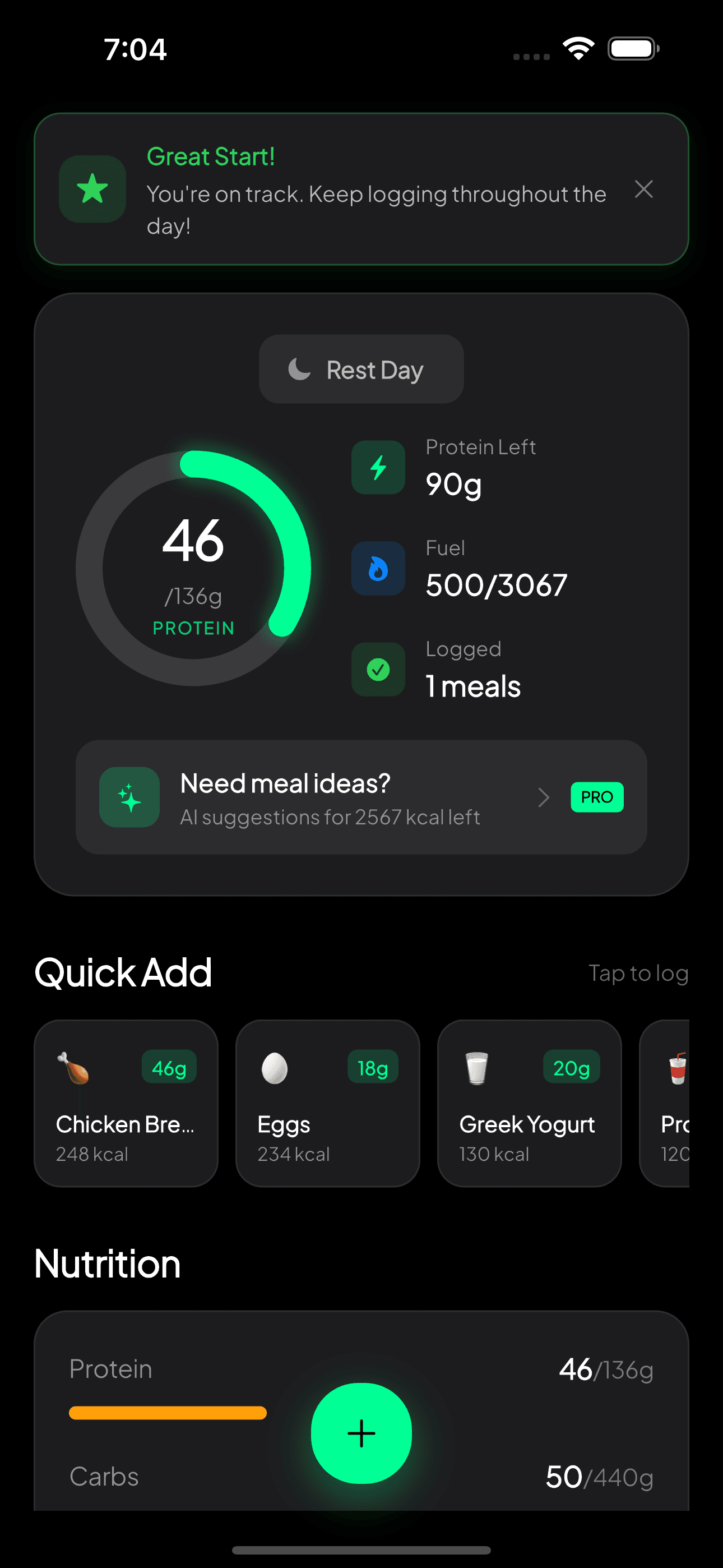
Task: Tap the star icon in the Great Start banner
Action: click(92, 188)
